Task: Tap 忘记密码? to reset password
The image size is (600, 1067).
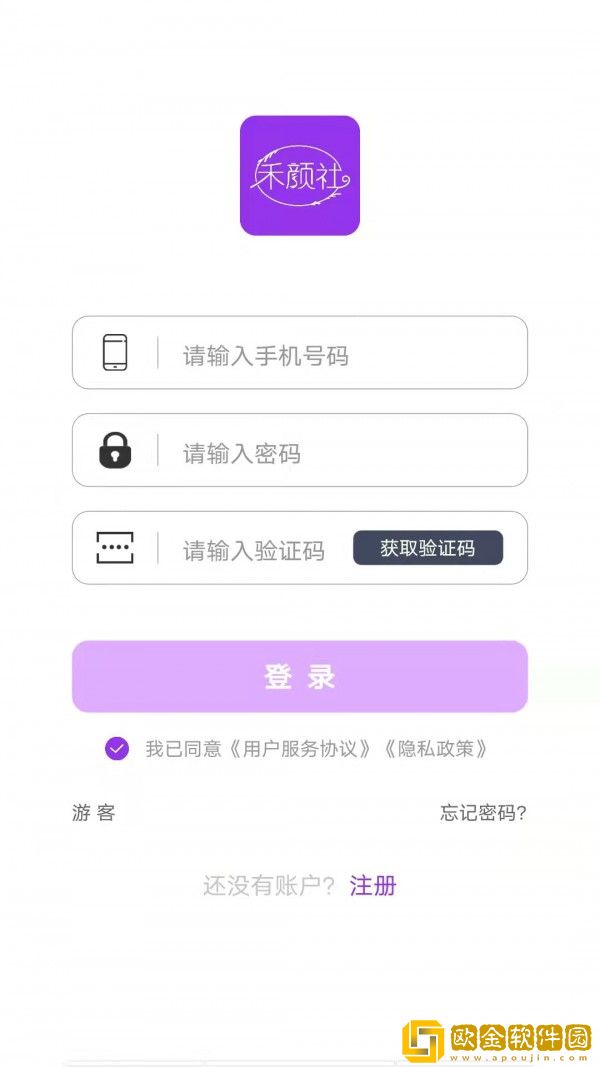Action: (x=483, y=813)
